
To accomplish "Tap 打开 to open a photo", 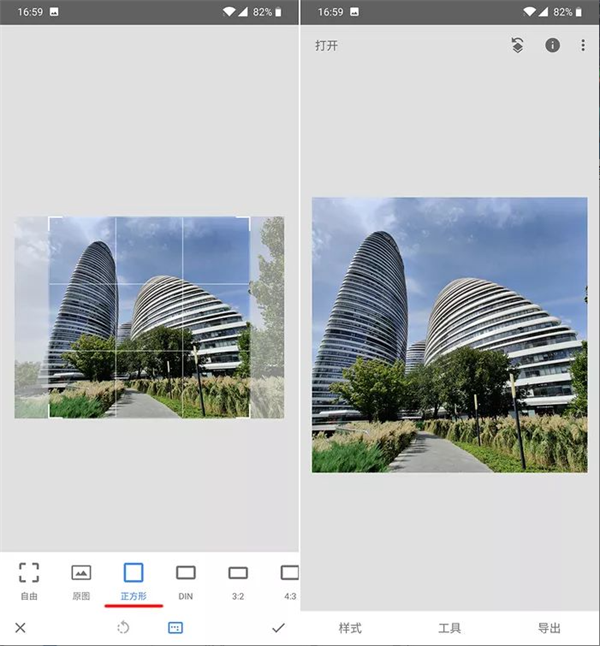I will click(326, 46).
